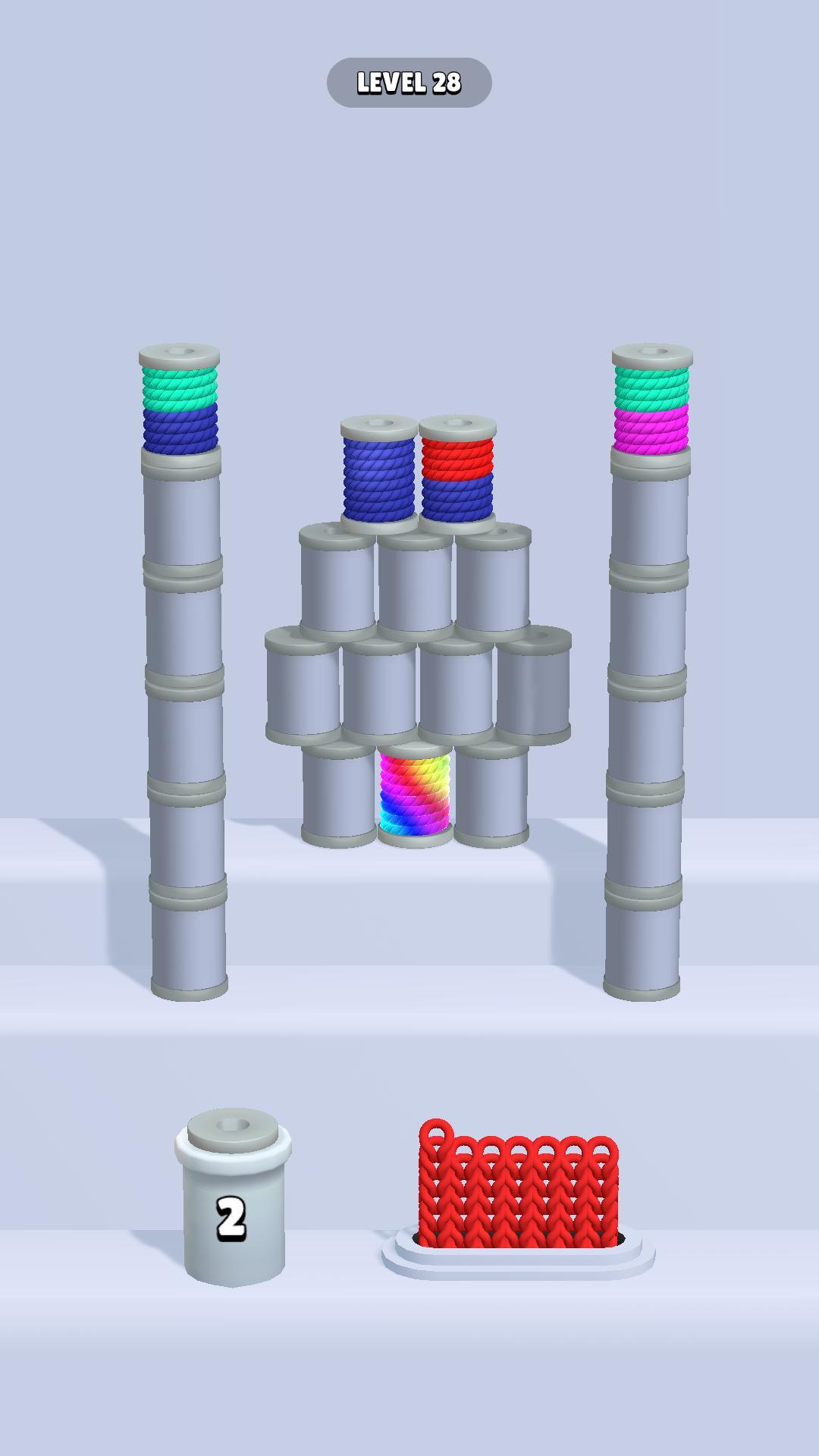Tap the teal and blue spool on left tower
The image size is (819, 1456).
tap(180, 400)
